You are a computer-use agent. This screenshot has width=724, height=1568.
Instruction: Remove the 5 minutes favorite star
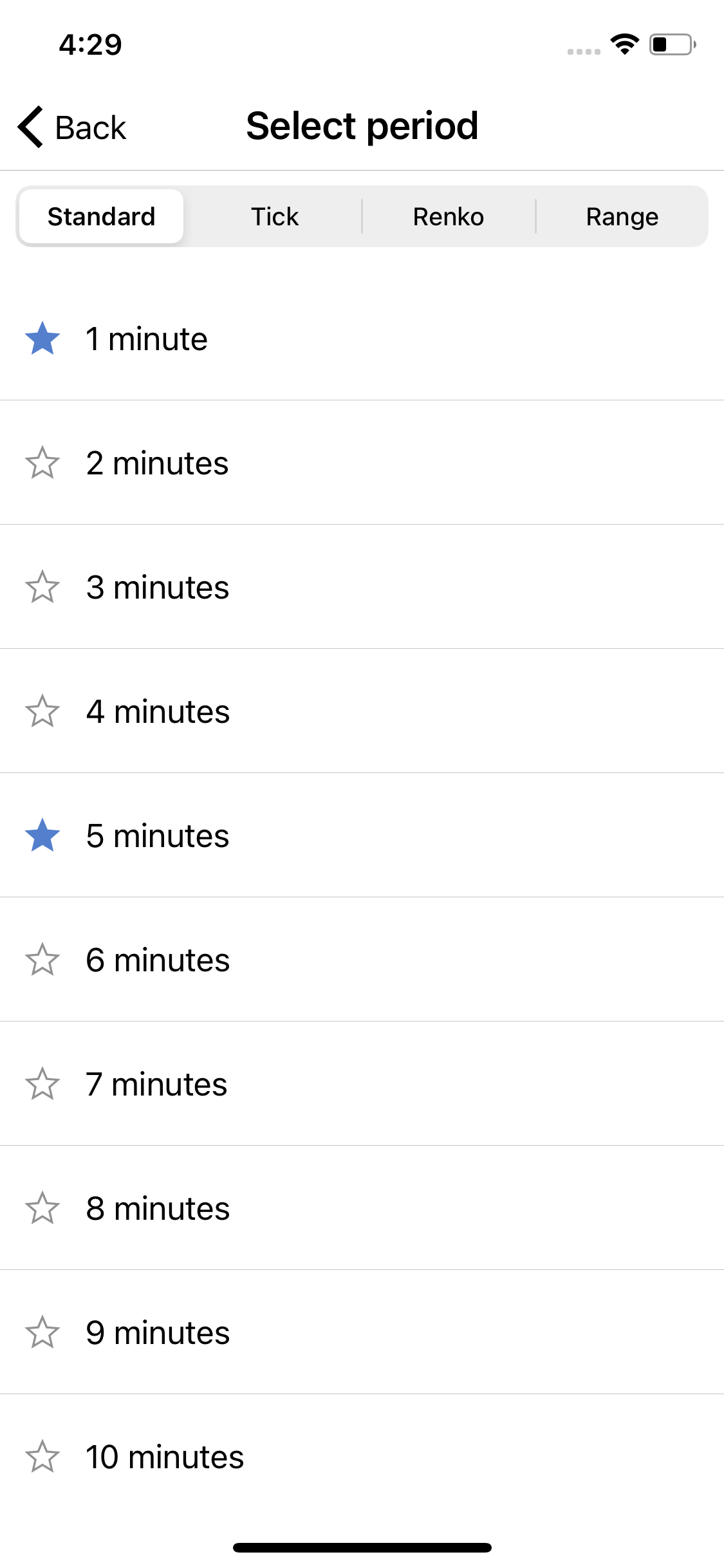point(42,835)
